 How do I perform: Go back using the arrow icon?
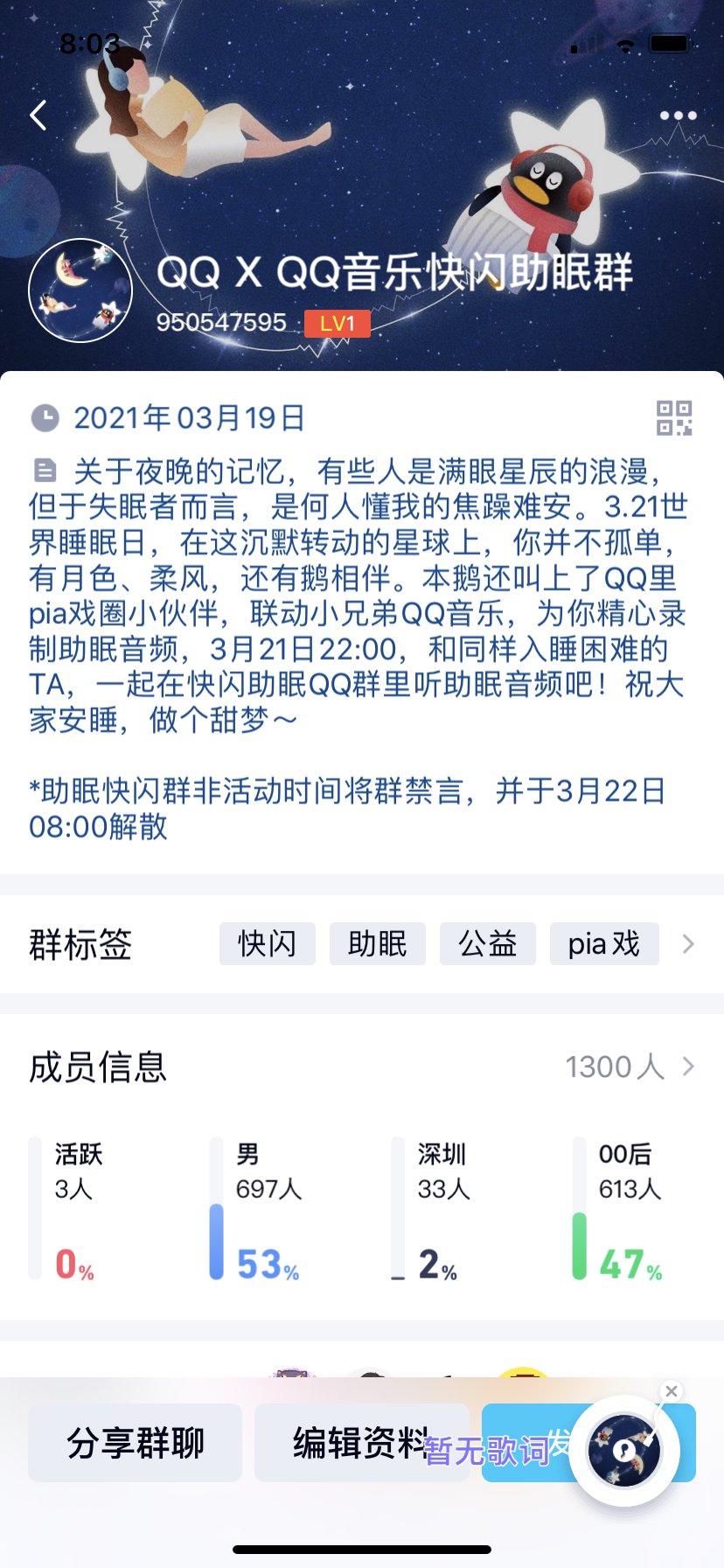click(x=38, y=115)
